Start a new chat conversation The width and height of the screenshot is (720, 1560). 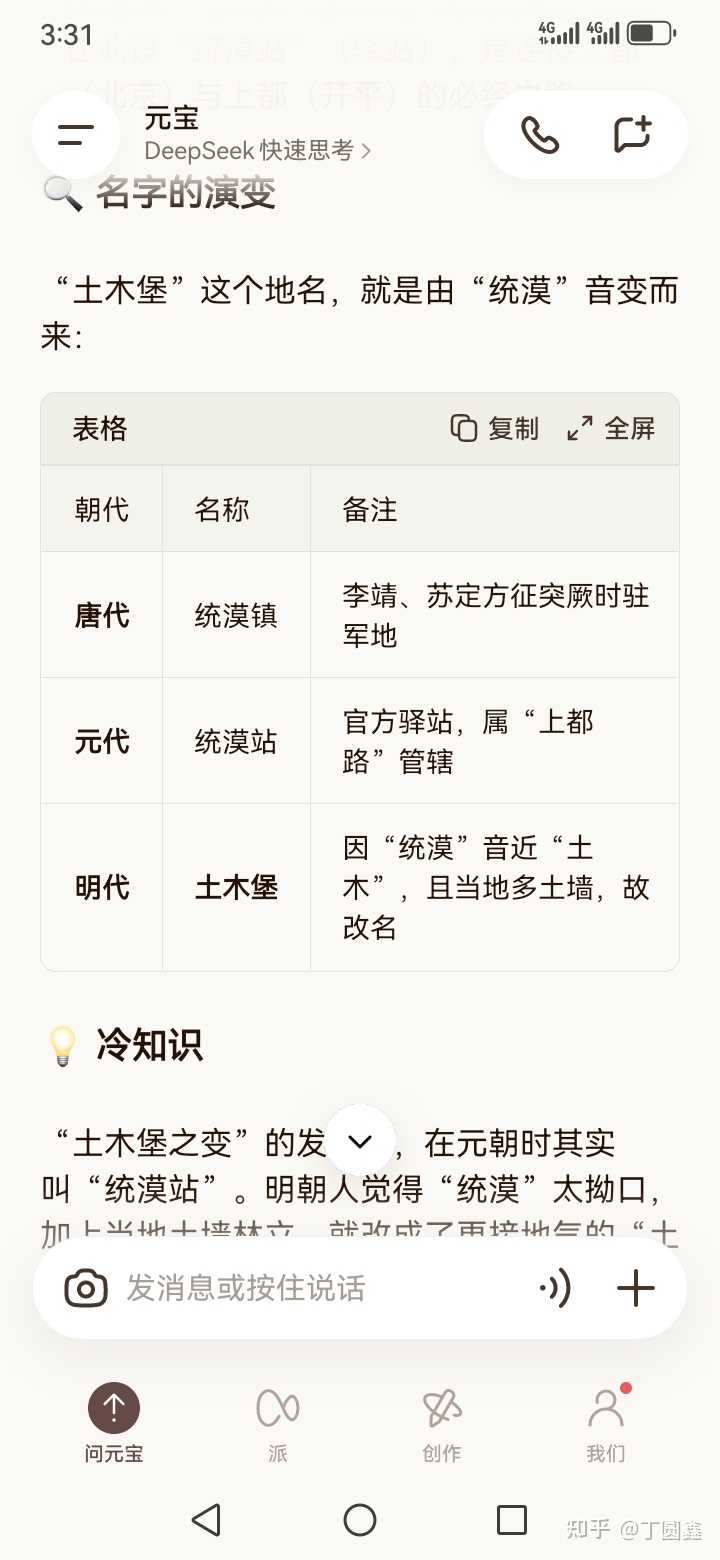tap(632, 135)
